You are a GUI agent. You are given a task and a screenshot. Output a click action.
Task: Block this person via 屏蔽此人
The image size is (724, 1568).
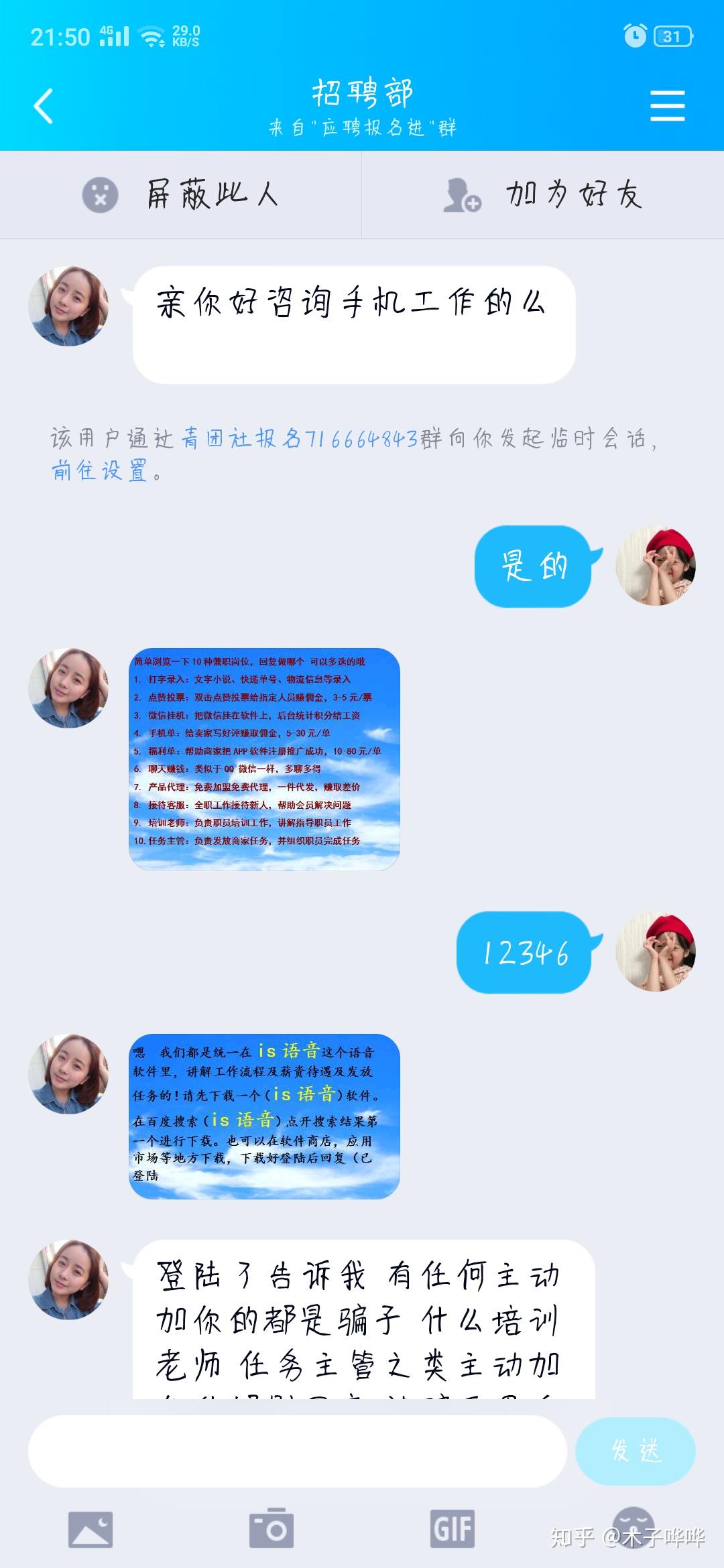pyautogui.click(x=180, y=195)
